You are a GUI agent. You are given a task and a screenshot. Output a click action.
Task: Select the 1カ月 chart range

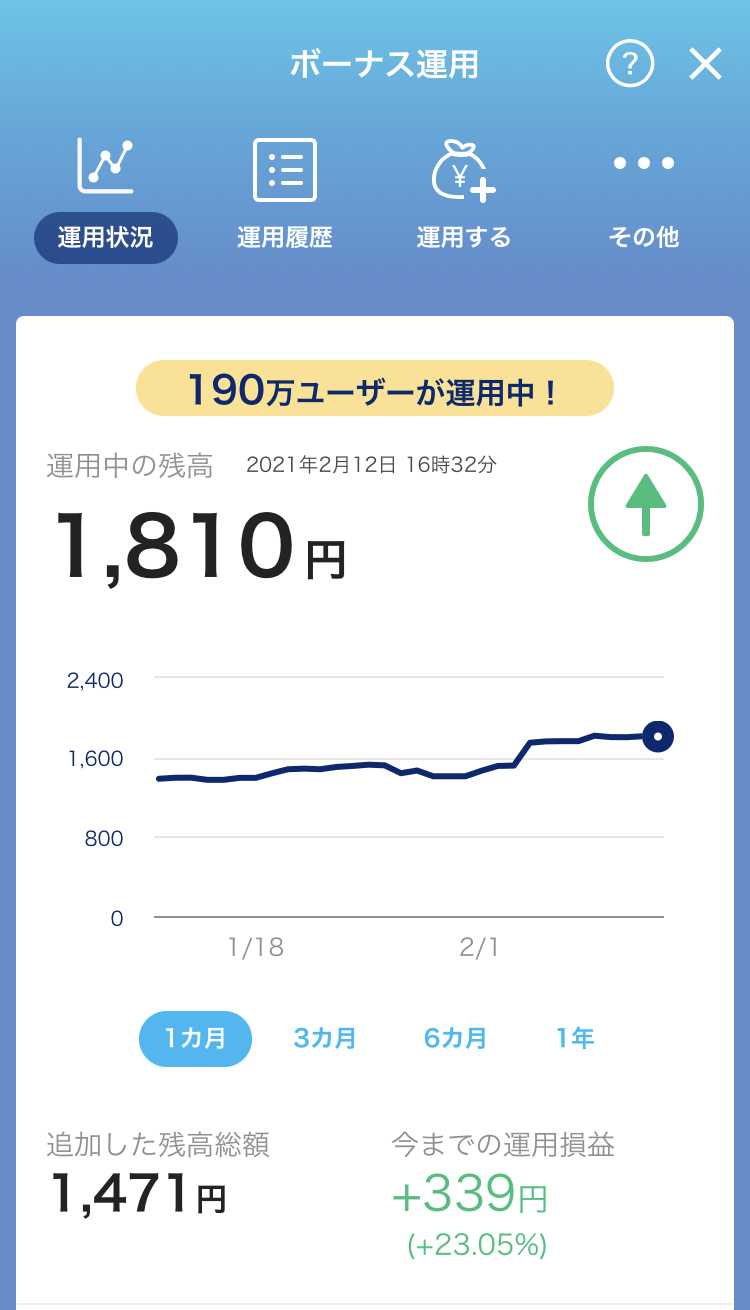[195, 1038]
